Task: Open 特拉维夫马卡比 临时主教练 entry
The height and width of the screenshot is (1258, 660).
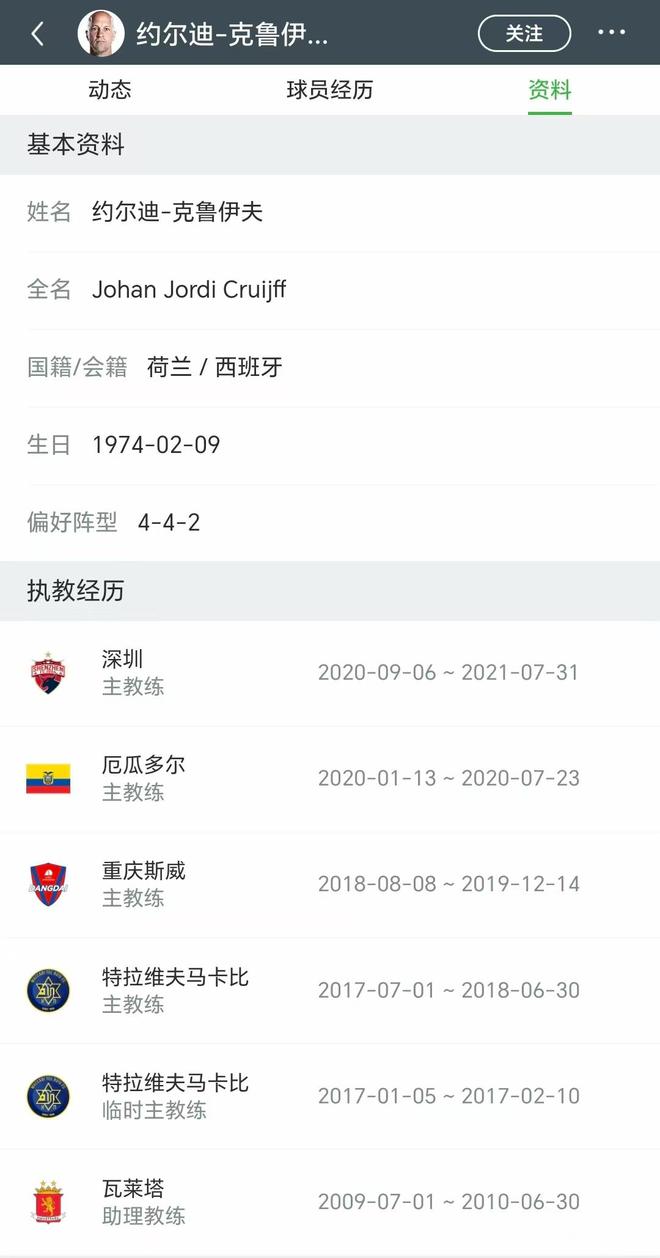Action: pos(330,1096)
